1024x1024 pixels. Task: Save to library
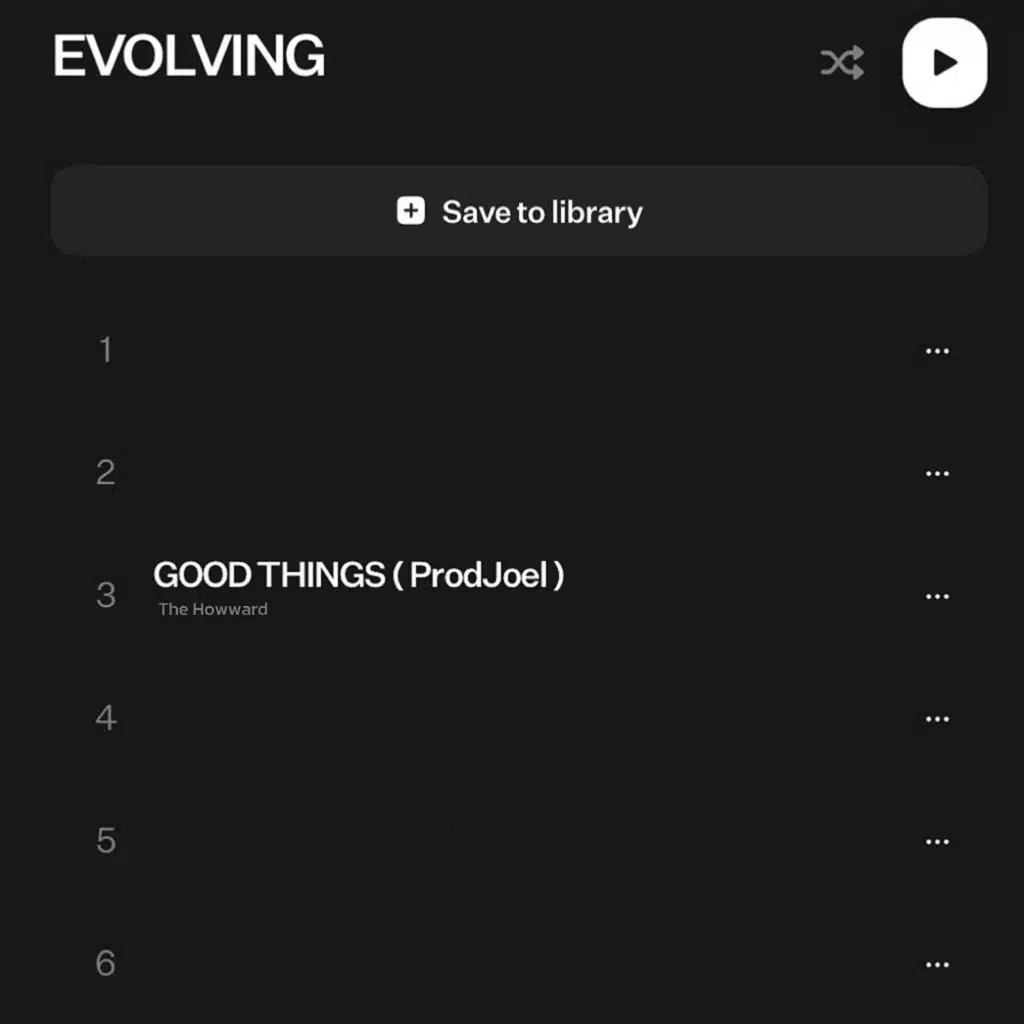[519, 211]
